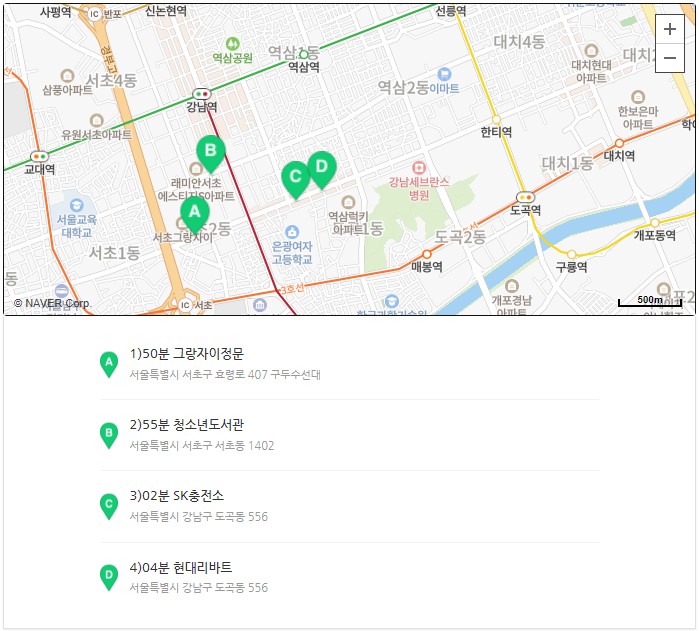Select map marker D
699x631 pixels.
click(321, 167)
